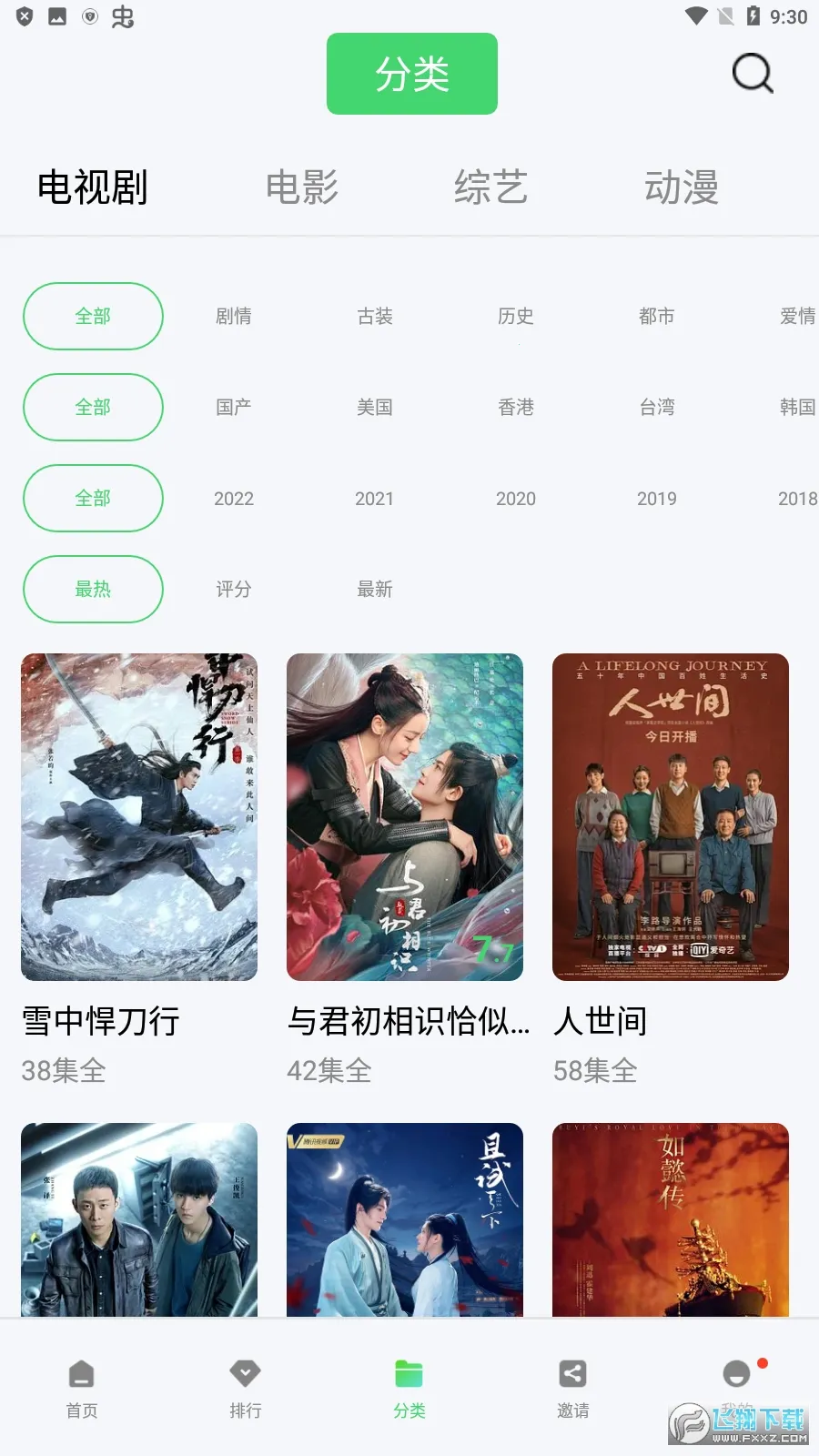Click the first 全部 filter pill
This screenshot has width=819, height=1456.
(x=92, y=317)
